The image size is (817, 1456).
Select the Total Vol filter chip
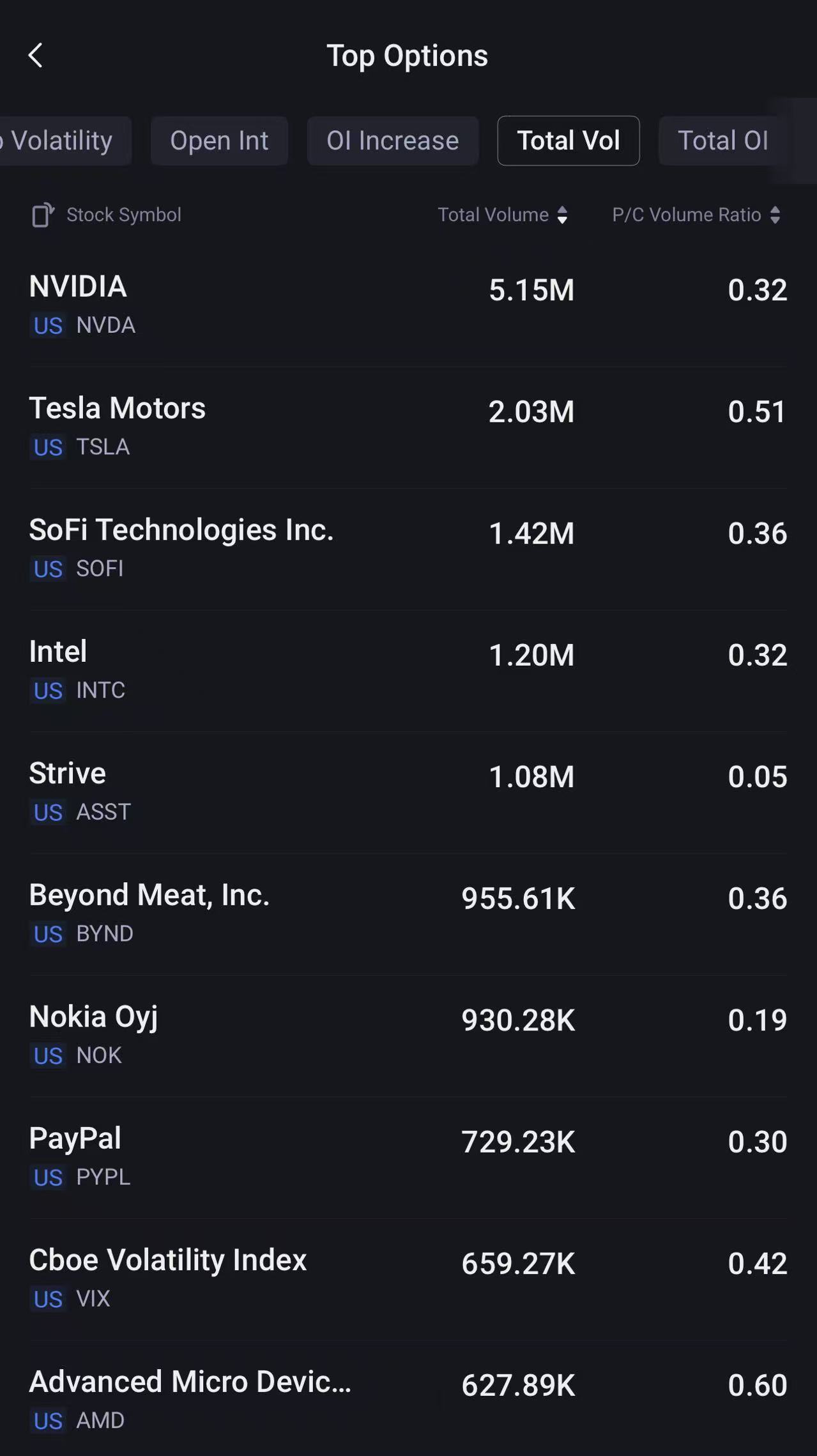point(568,141)
